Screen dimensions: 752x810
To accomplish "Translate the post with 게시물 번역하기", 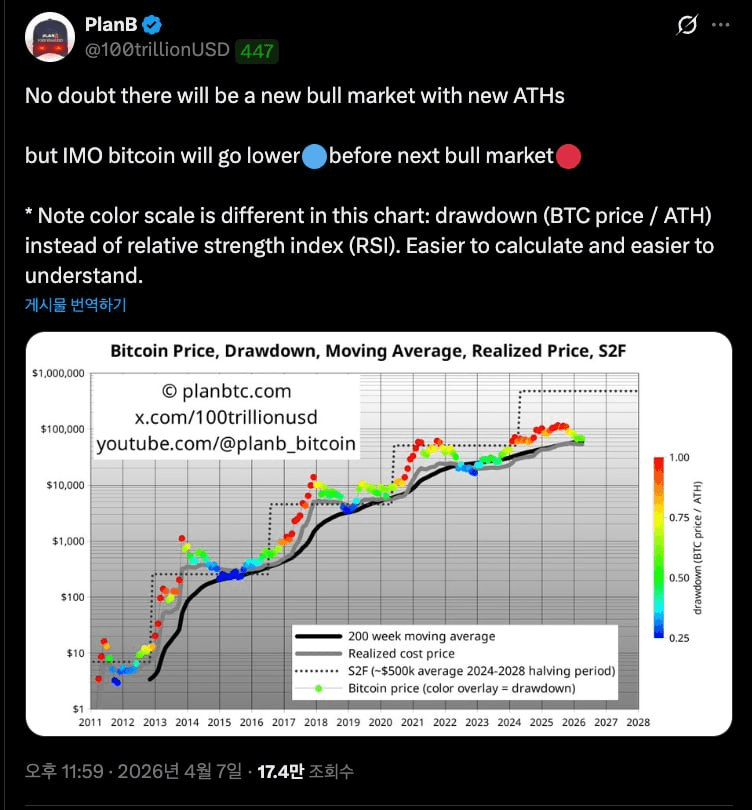I will tap(76, 304).
